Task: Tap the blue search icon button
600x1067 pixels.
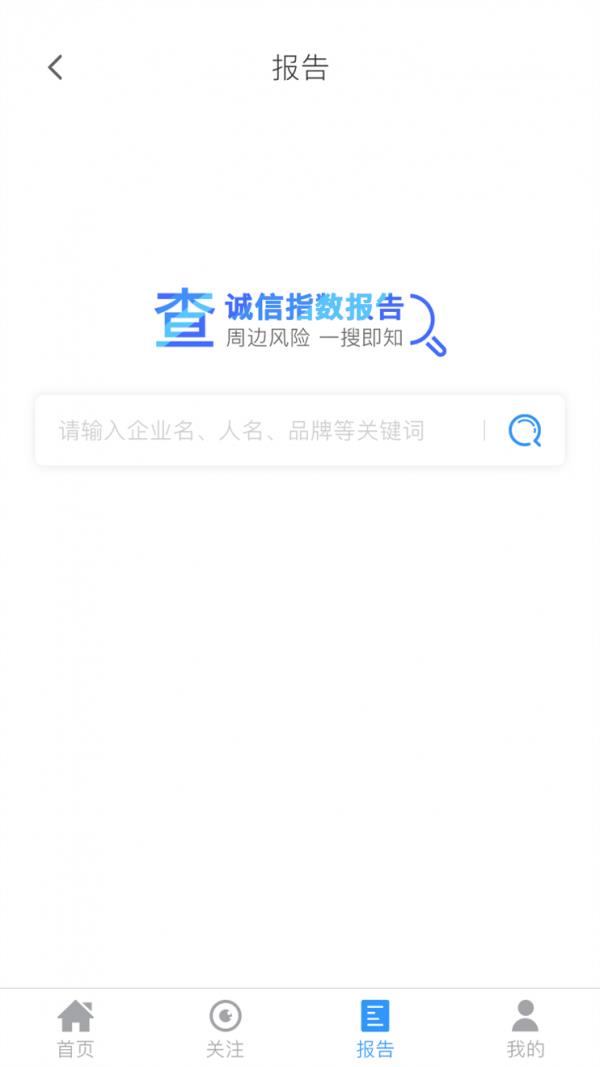Action: pos(524,431)
